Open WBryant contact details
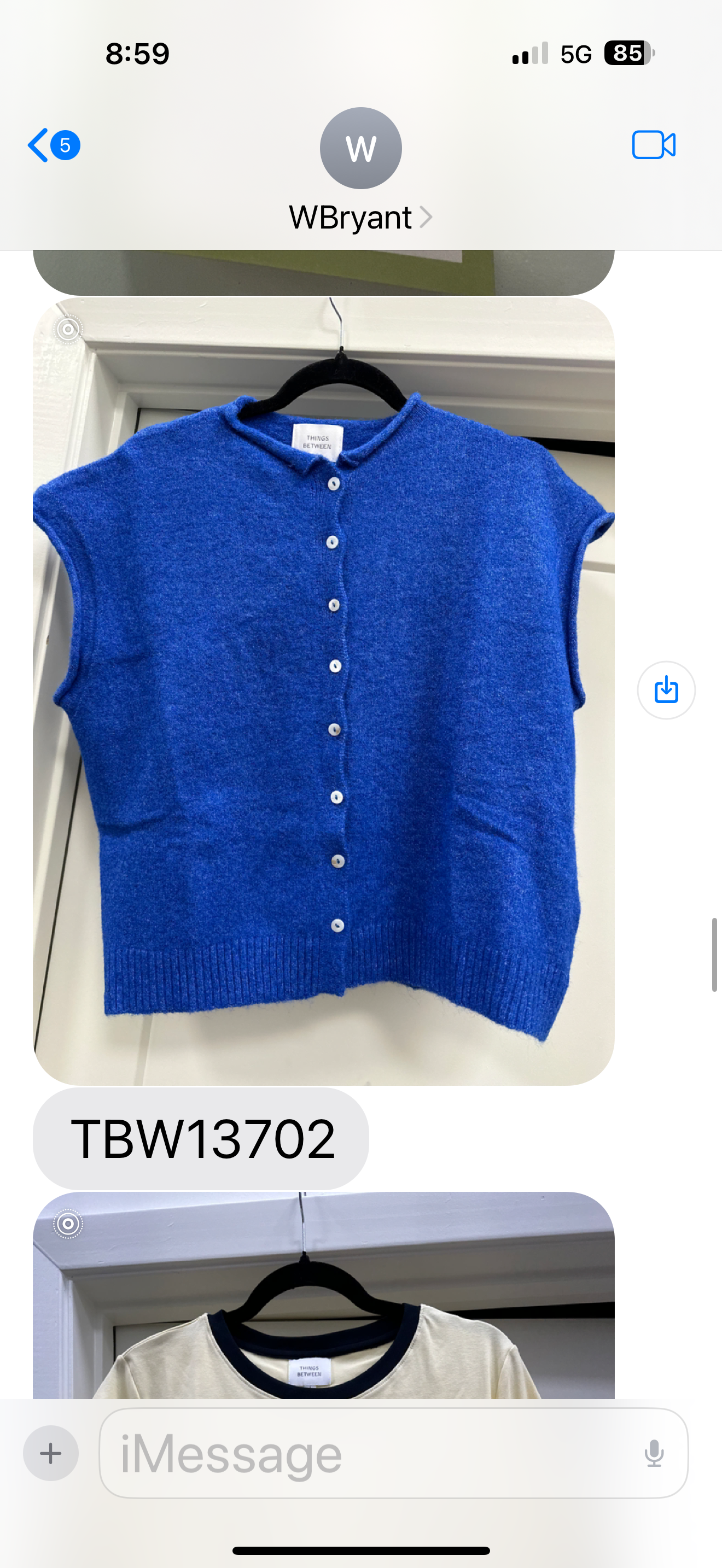This screenshot has width=722, height=1568. point(360,217)
